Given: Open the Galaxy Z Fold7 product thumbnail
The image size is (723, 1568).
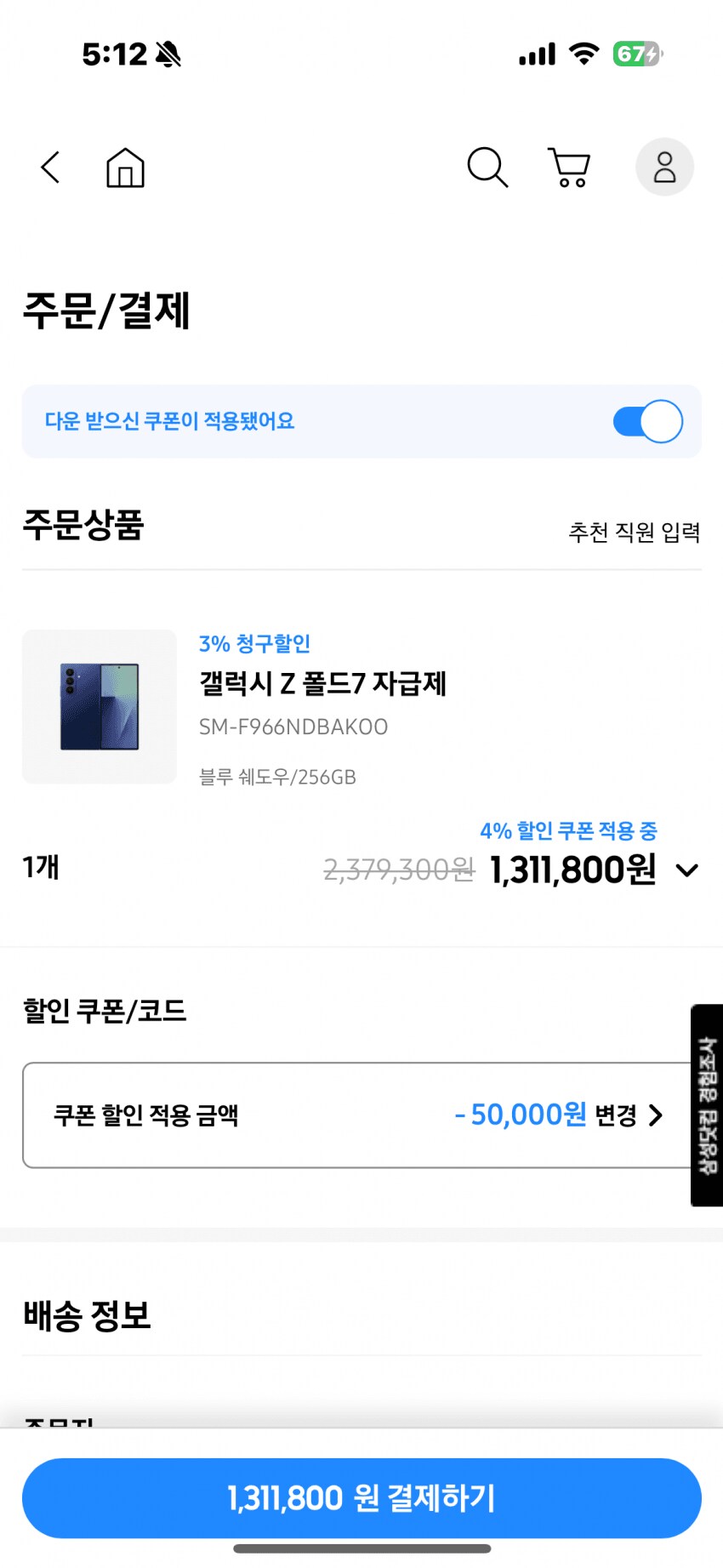Looking at the screenshot, I should [100, 706].
